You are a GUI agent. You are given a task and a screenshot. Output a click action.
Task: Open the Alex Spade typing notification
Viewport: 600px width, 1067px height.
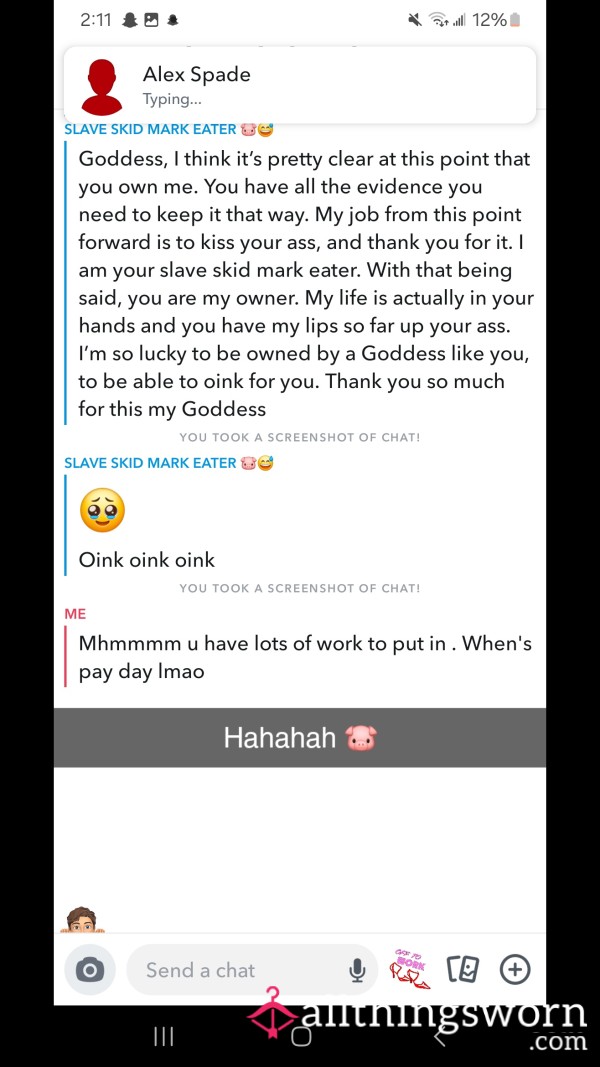(x=299, y=85)
